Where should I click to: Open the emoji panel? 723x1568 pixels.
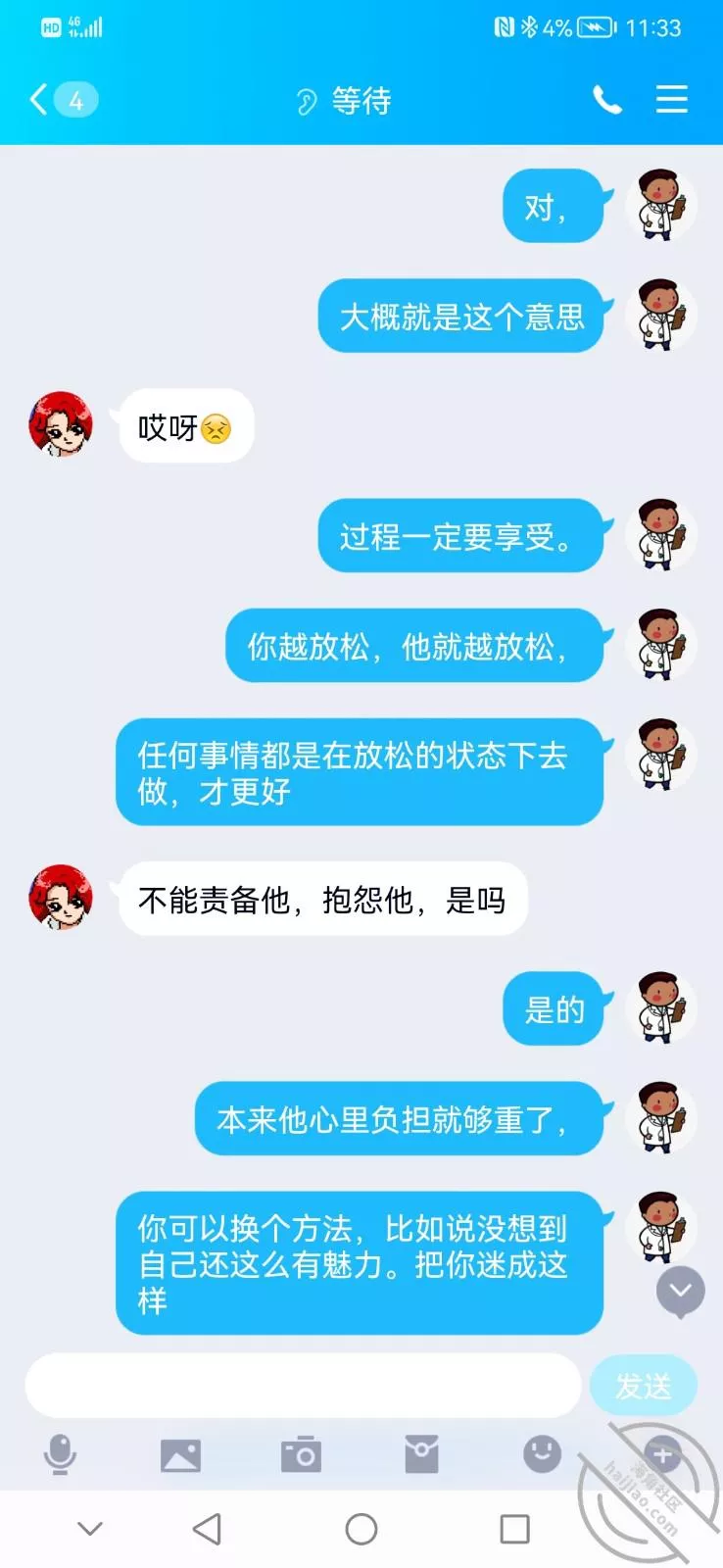[542, 1454]
